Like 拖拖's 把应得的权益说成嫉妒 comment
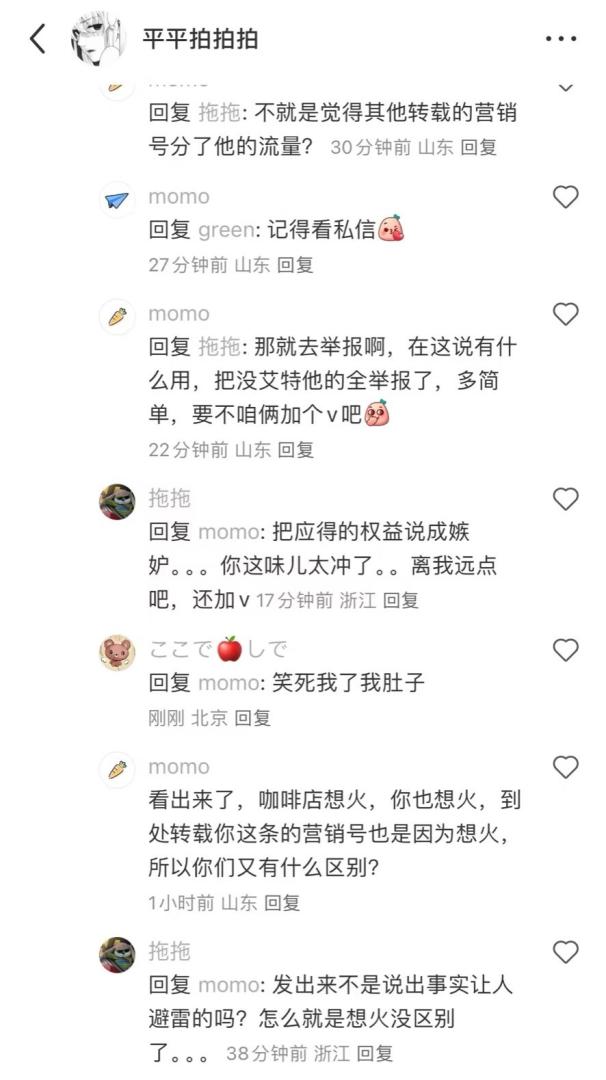 coord(566,498)
